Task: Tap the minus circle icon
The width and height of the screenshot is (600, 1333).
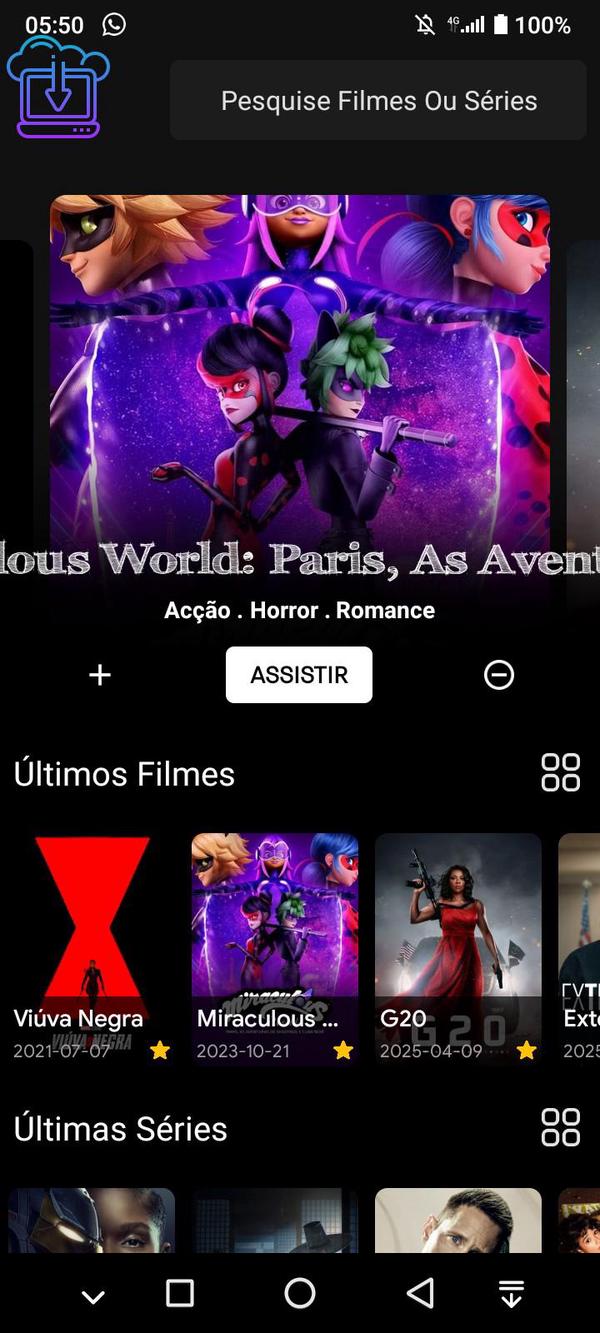Action: (x=499, y=675)
